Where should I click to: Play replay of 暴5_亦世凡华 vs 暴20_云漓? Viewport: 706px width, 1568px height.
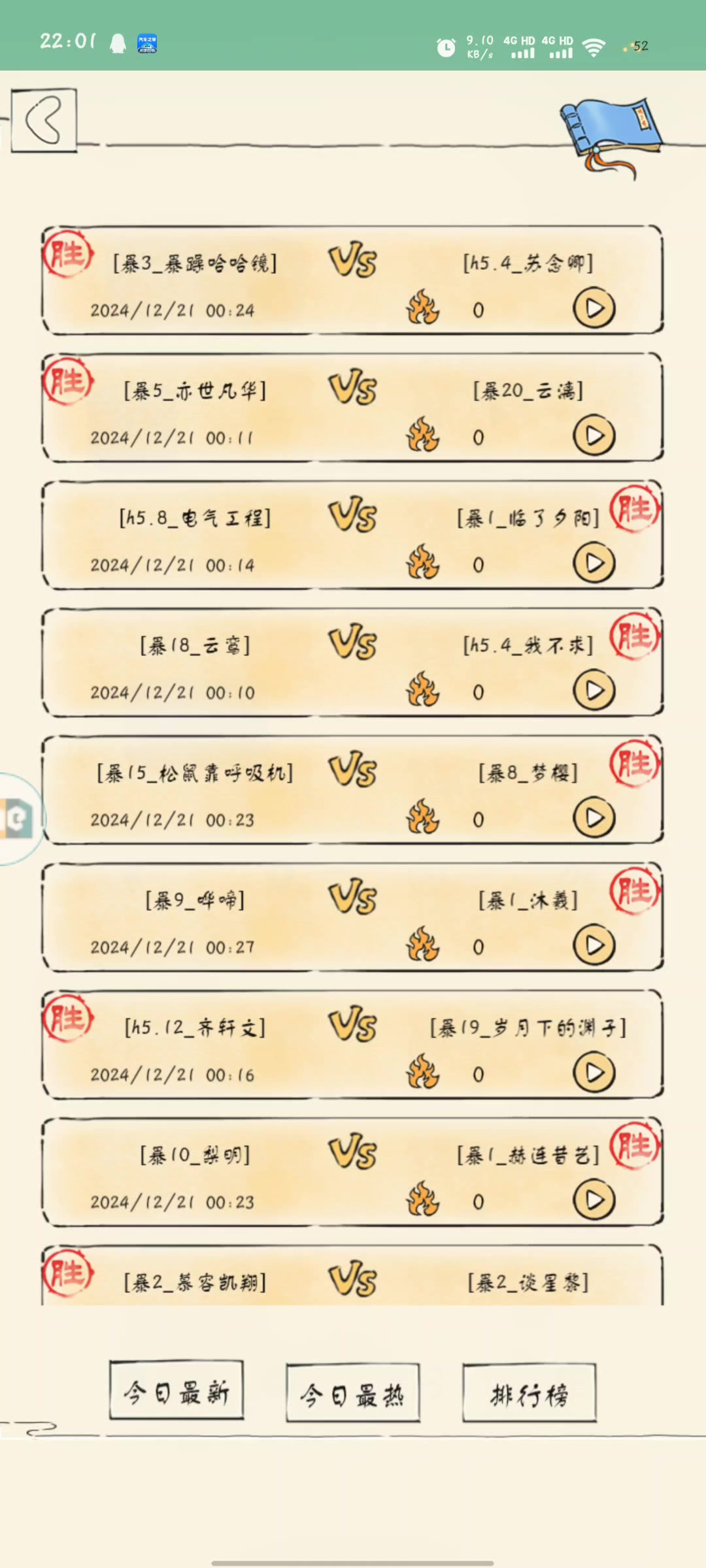coord(594,436)
